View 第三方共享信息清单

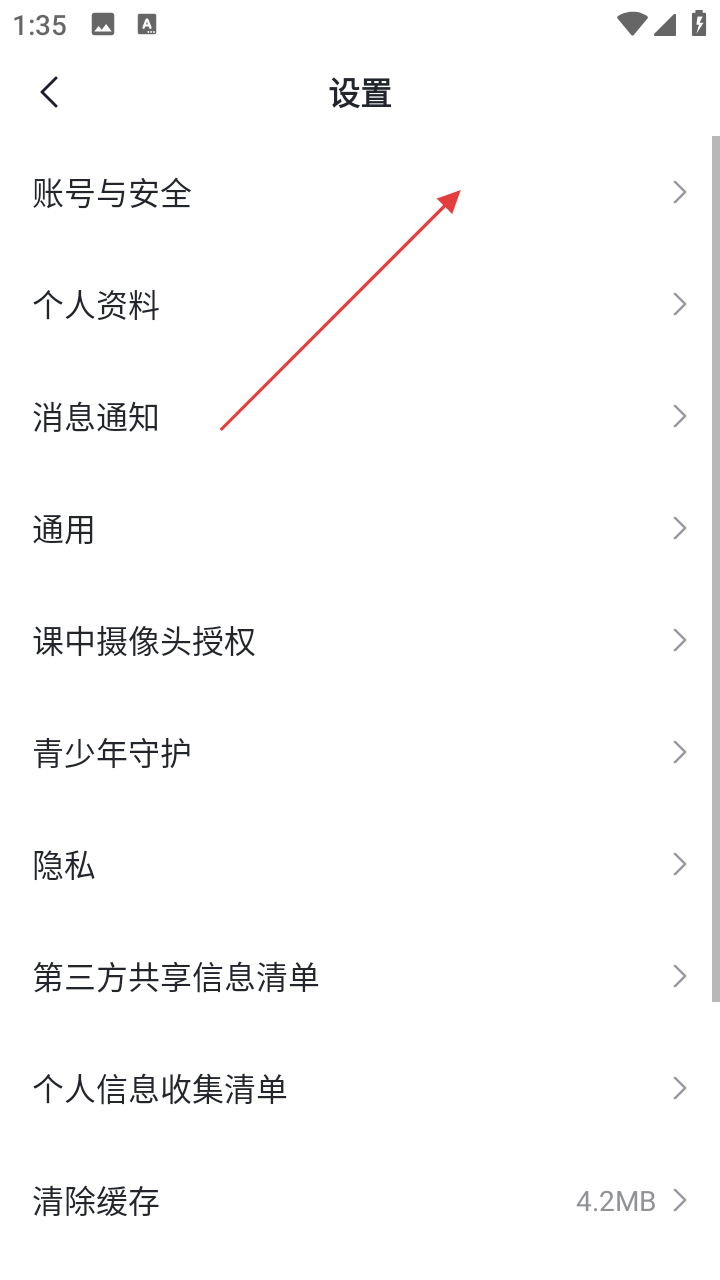coord(176,977)
